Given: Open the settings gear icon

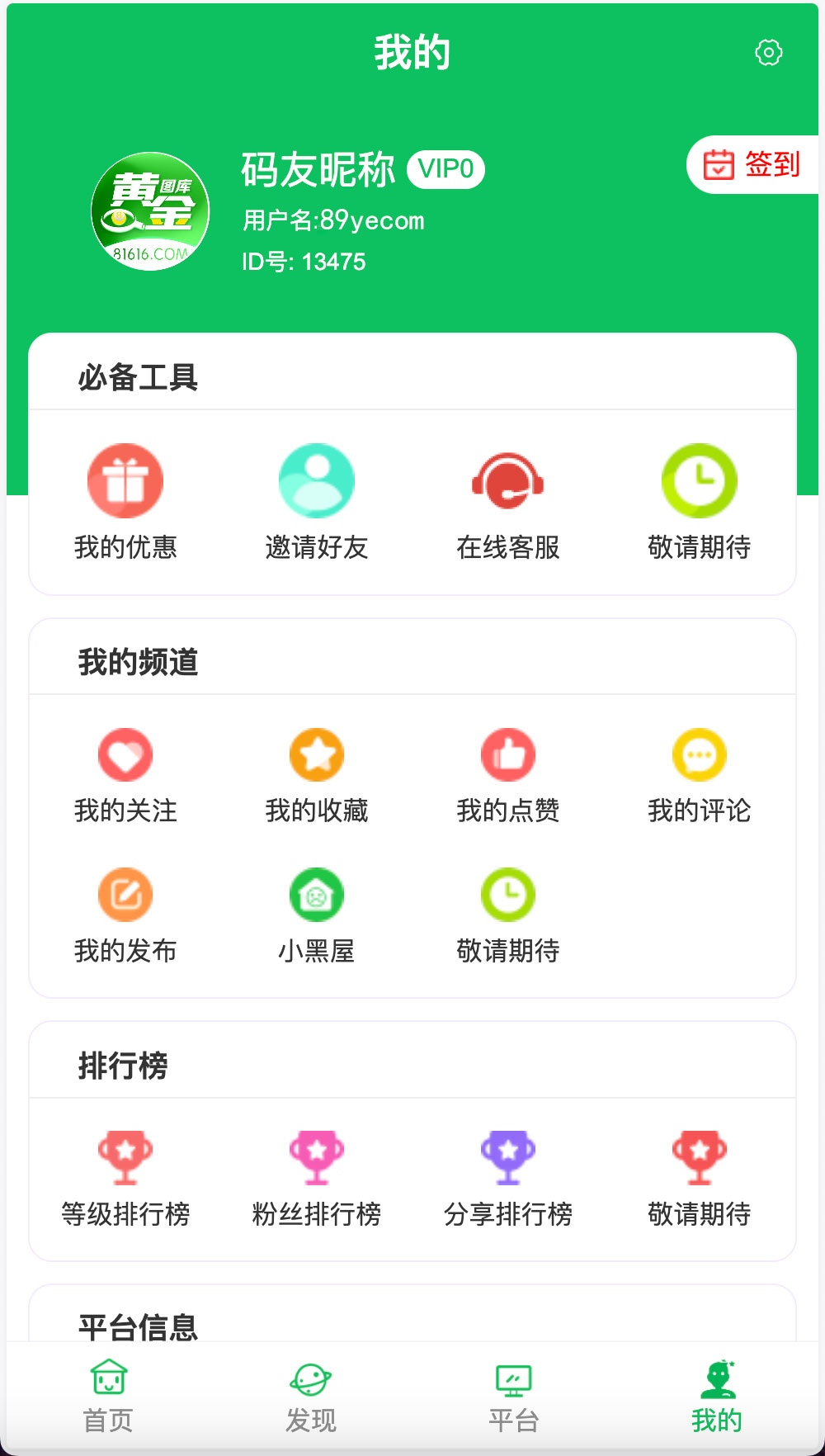Looking at the screenshot, I should click(x=768, y=53).
